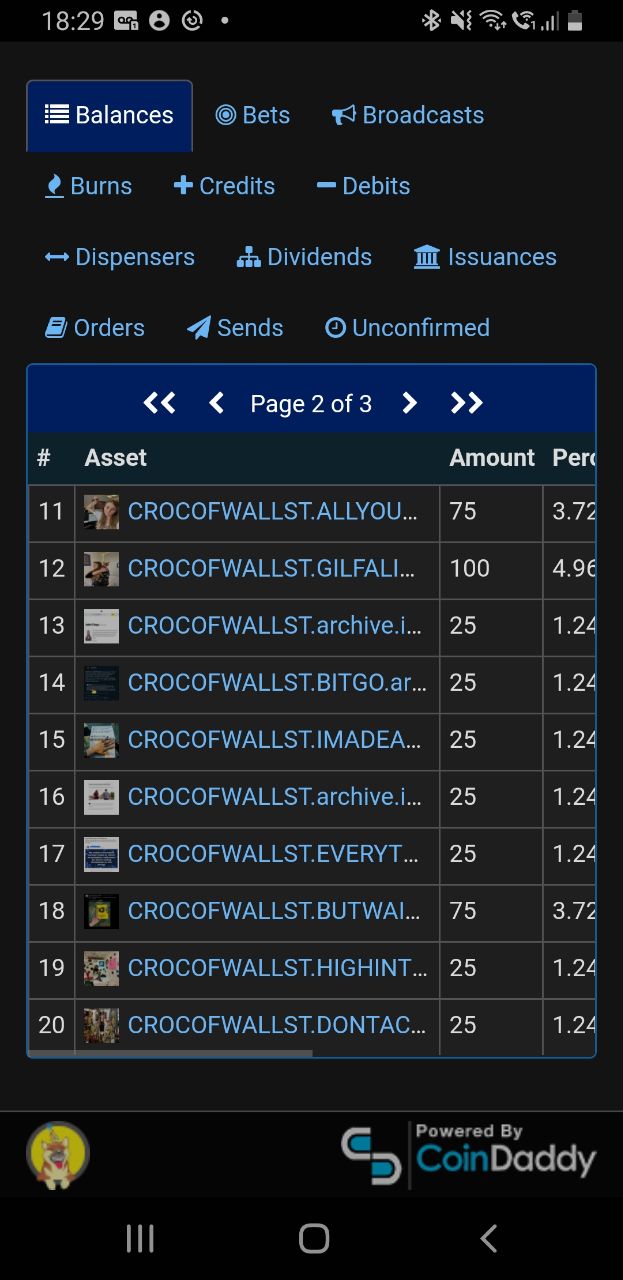The image size is (623, 1280).
Task: Switch to the Credits tab
Action: tap(224, 186)
